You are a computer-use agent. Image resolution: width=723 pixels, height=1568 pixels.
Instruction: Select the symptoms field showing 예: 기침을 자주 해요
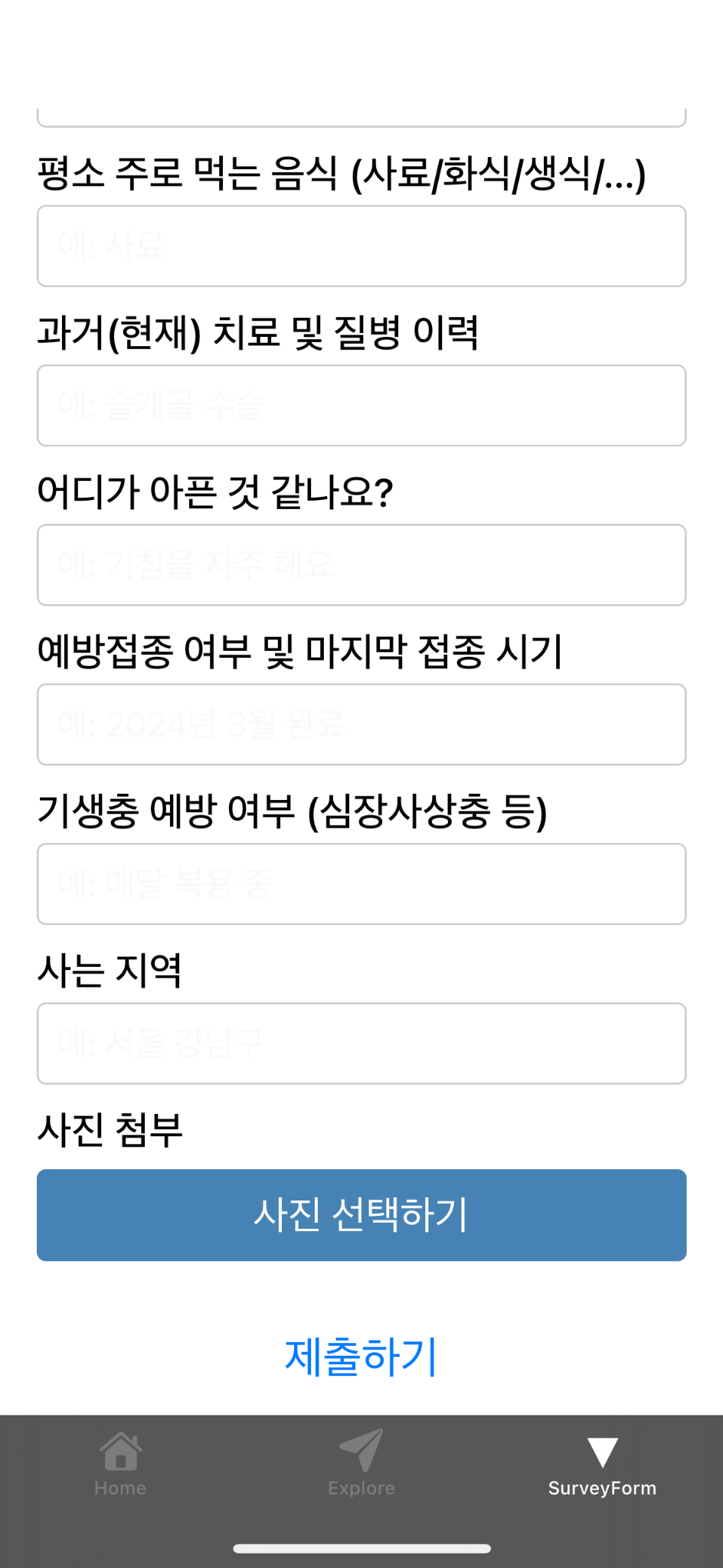coord(361,565)
